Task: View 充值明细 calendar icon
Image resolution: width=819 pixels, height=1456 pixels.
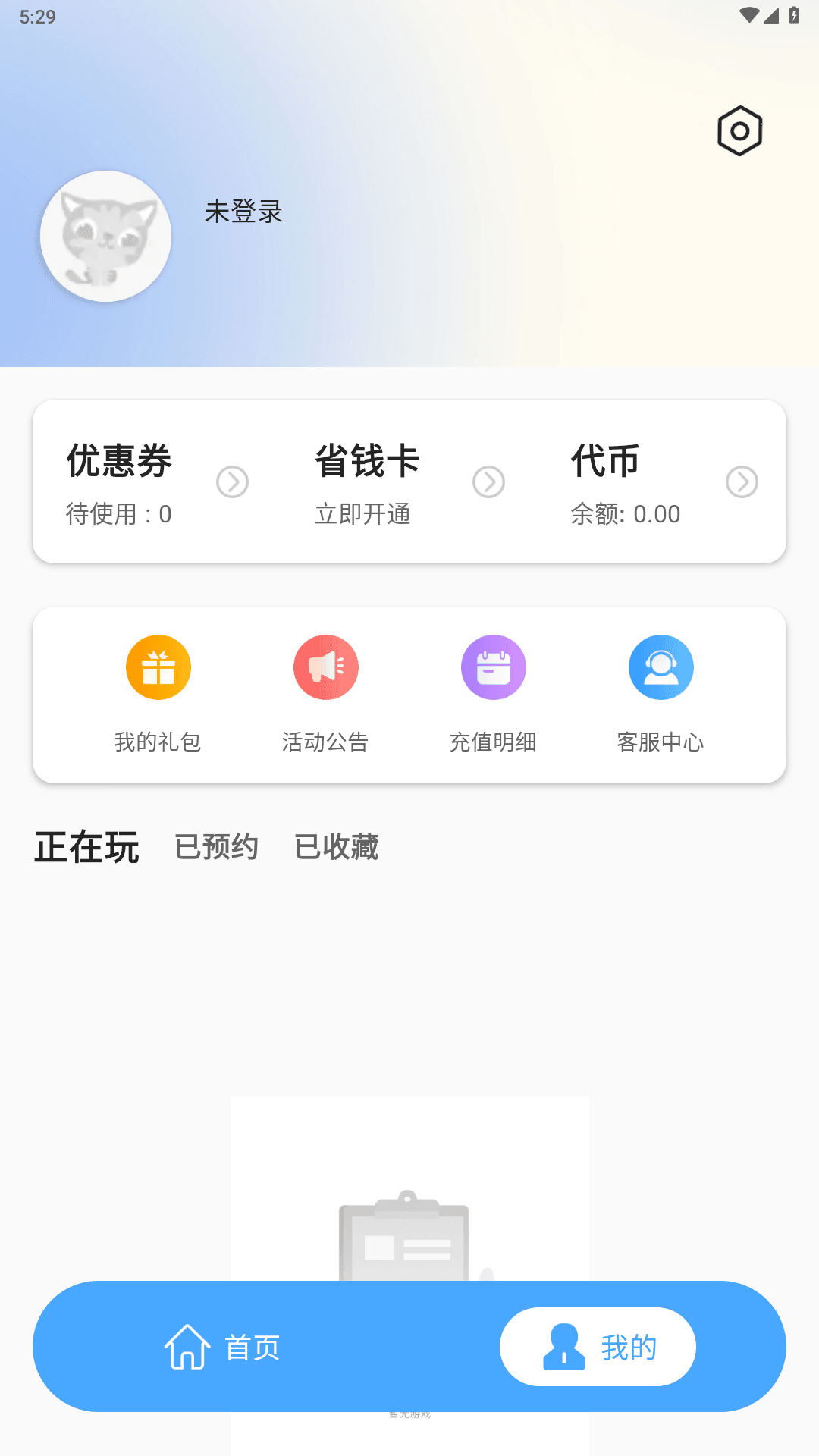Action: tap(493, 667)
